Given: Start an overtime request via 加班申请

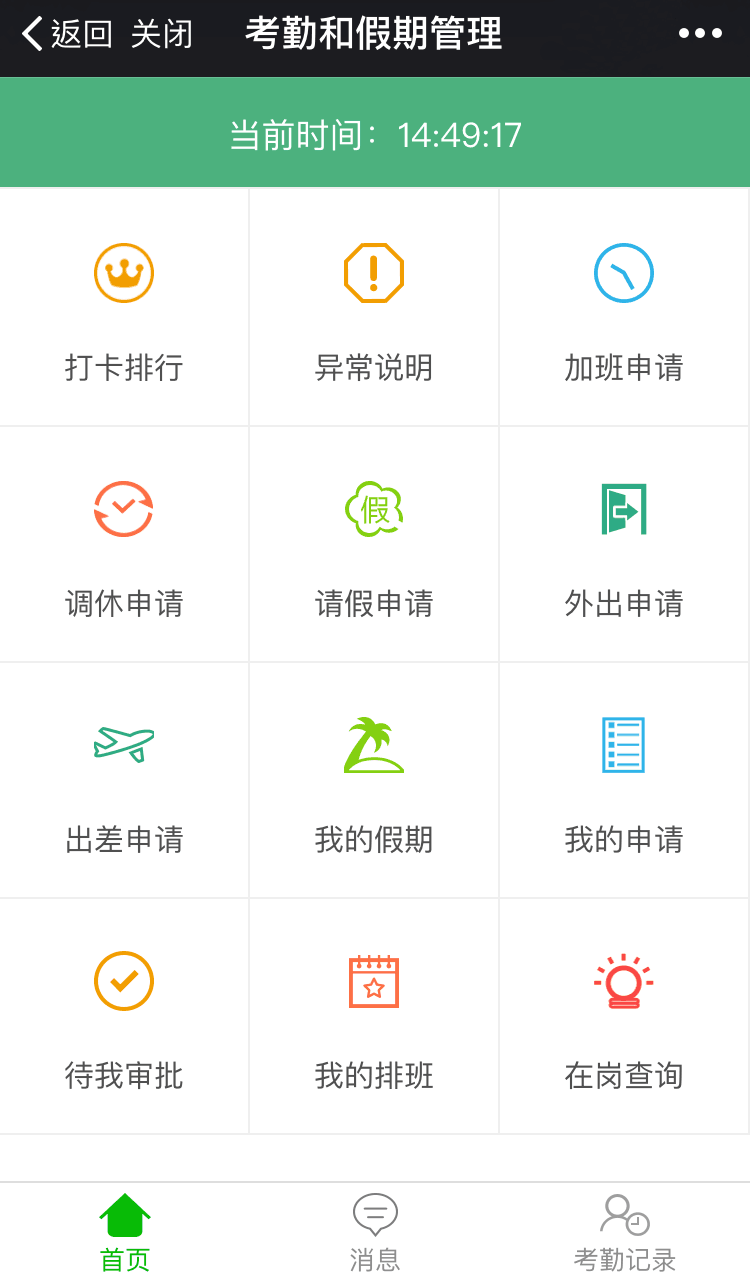Looking at the screenshot, I should (624, 308).
